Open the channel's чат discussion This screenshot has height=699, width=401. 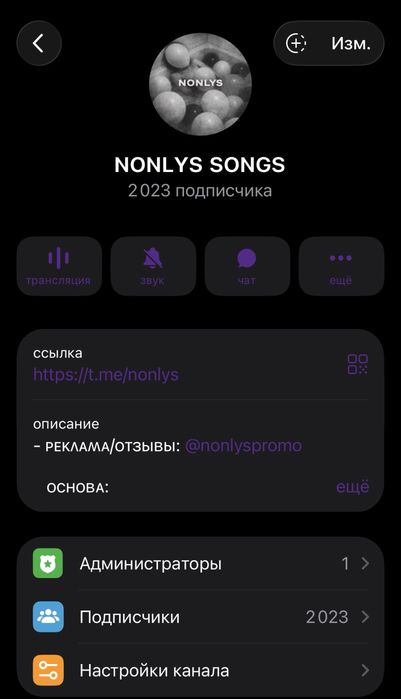(247, 266)
